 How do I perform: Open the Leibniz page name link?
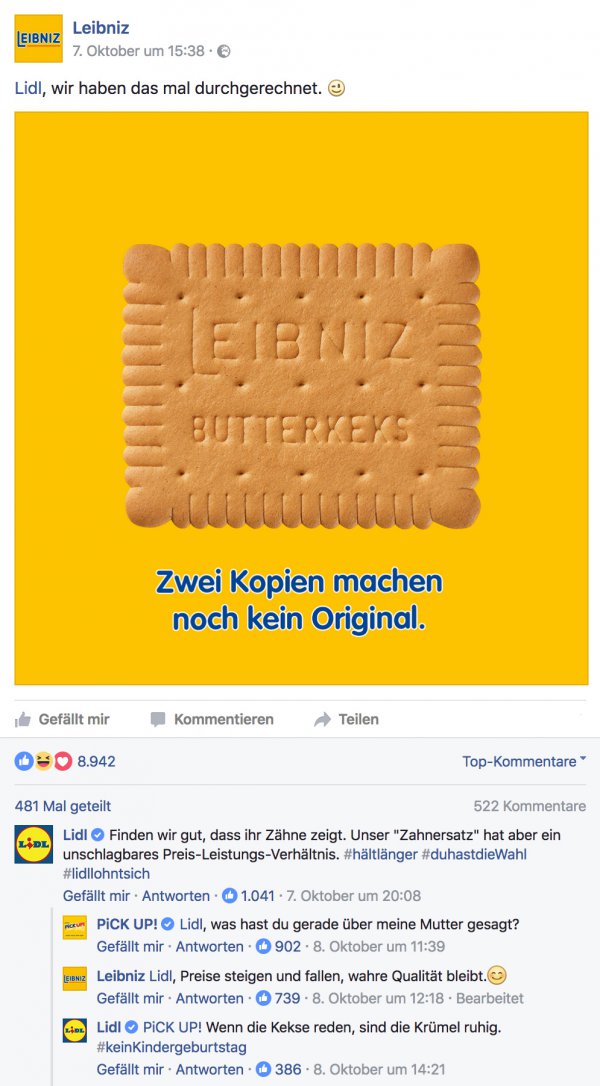pyautogui.click(x=100, y=28)
